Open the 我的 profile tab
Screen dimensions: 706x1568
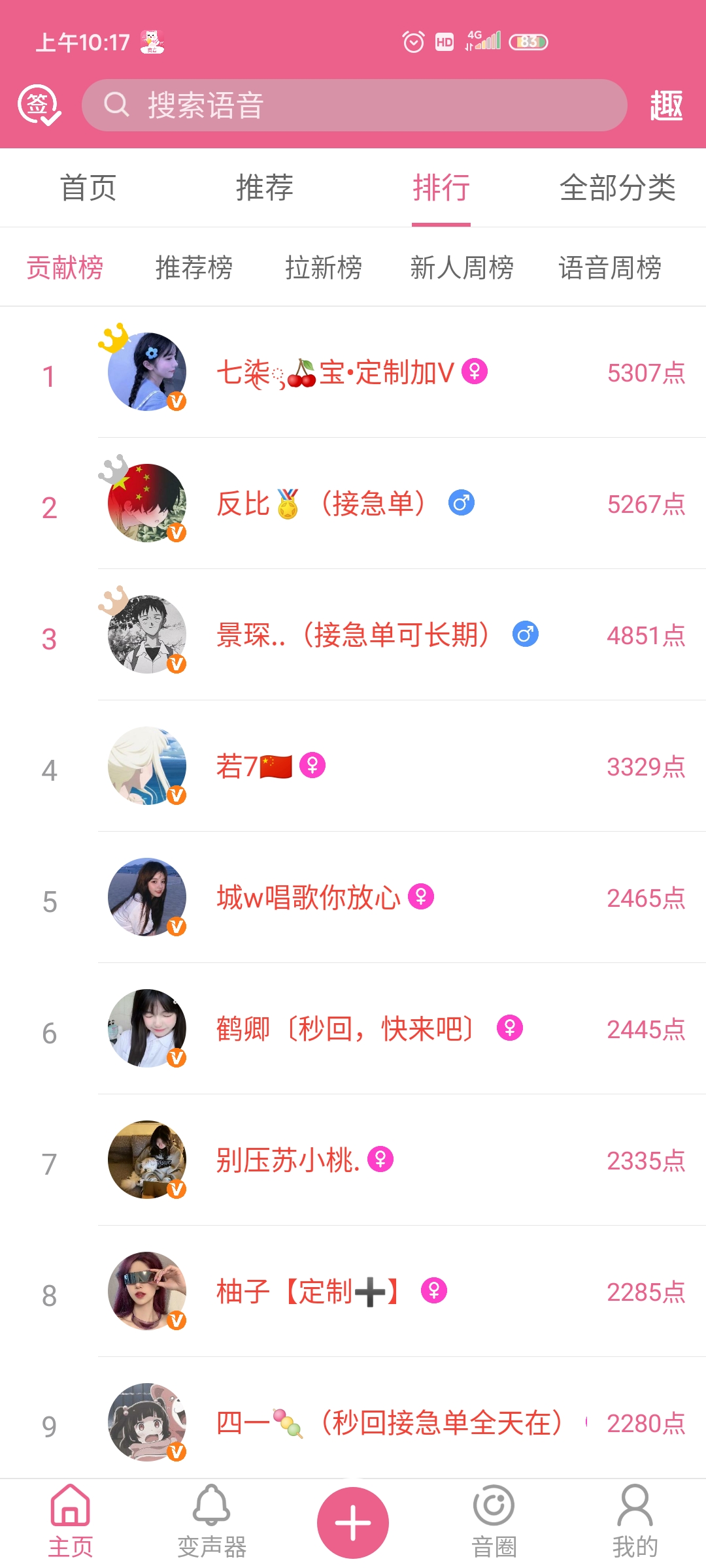tap(635, 1522)
